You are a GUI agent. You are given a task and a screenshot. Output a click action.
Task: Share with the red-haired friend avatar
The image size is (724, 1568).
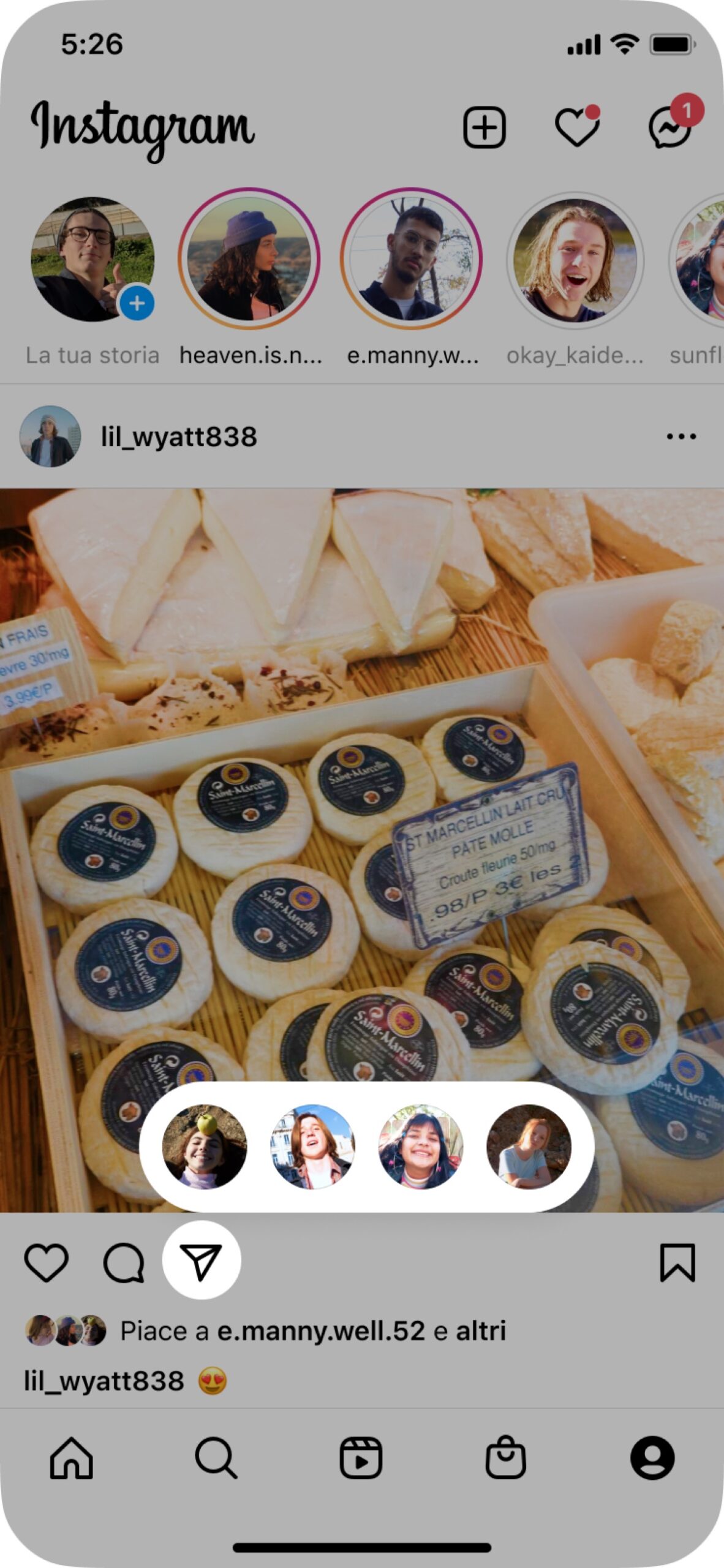pos(529,1147)
